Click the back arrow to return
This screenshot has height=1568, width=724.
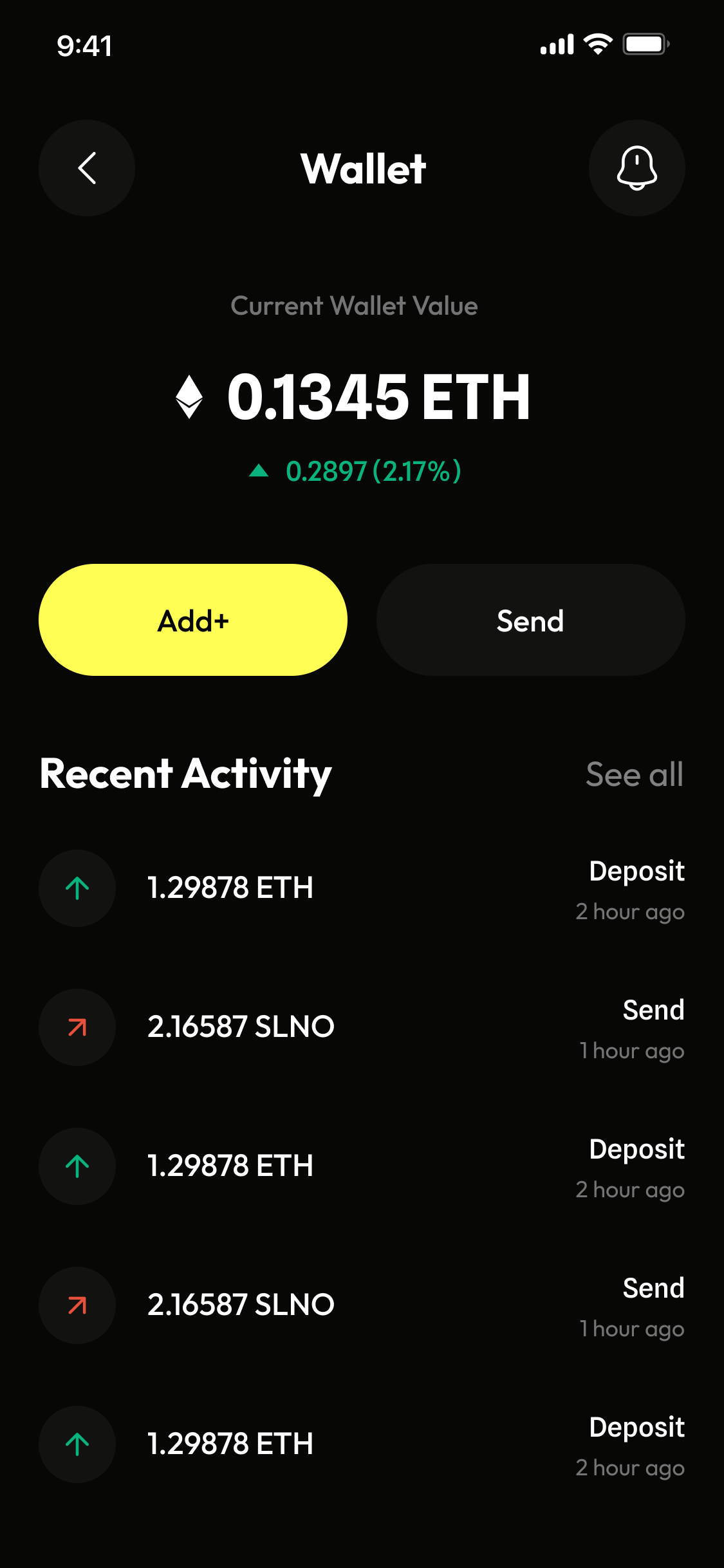click(86, 167)
